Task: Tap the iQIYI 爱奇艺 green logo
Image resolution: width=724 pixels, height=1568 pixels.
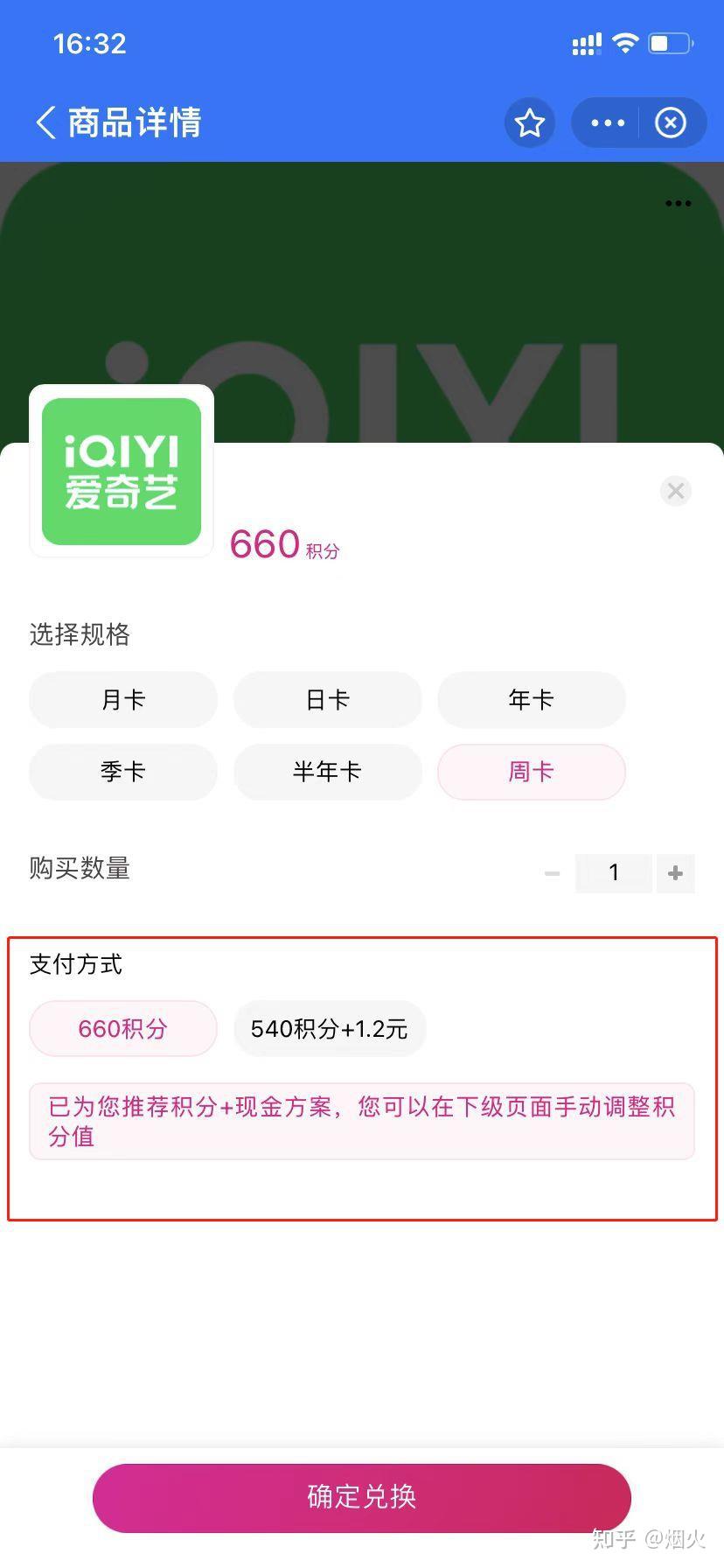Action: coord(121,472)
